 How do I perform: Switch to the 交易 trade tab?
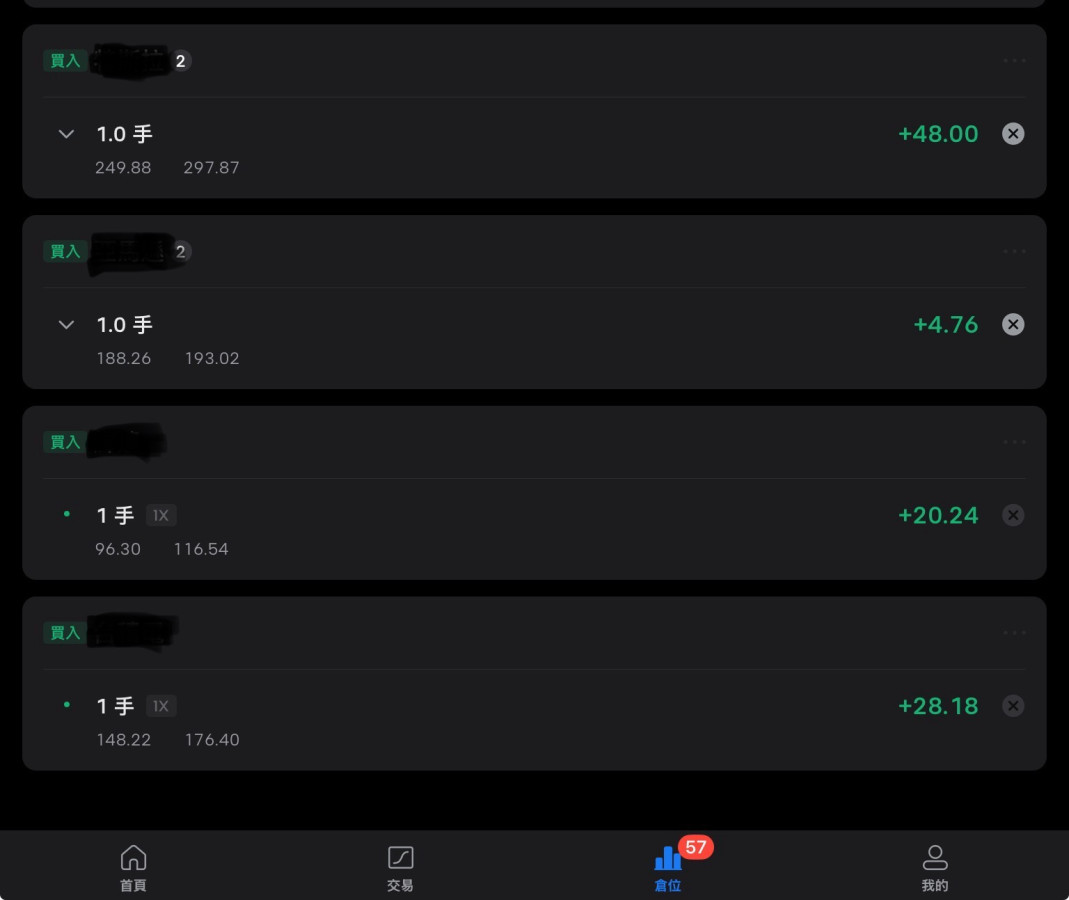click(x=400, y=867)
